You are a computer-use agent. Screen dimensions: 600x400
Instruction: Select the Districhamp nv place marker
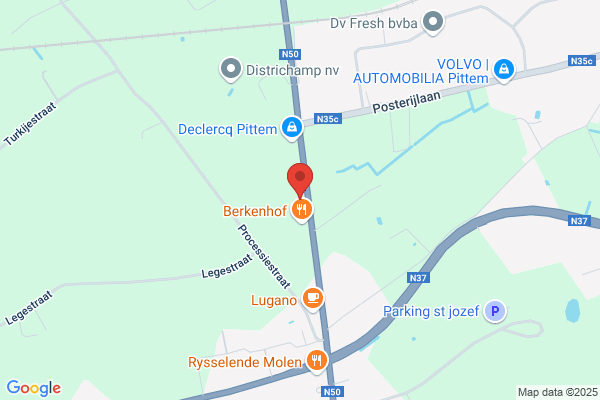tap(231, 69)
